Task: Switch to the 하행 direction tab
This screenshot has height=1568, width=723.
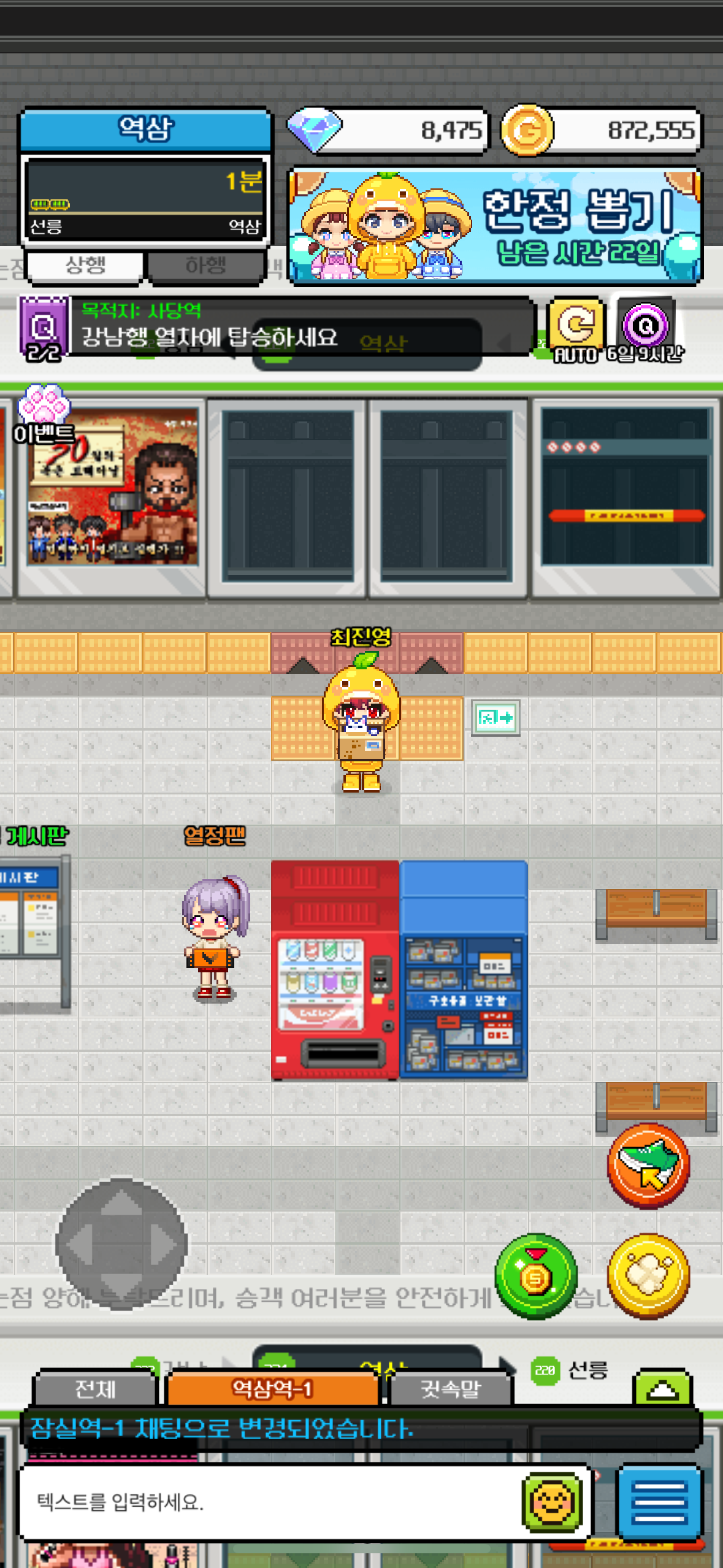Action: (x=206, y=266)
